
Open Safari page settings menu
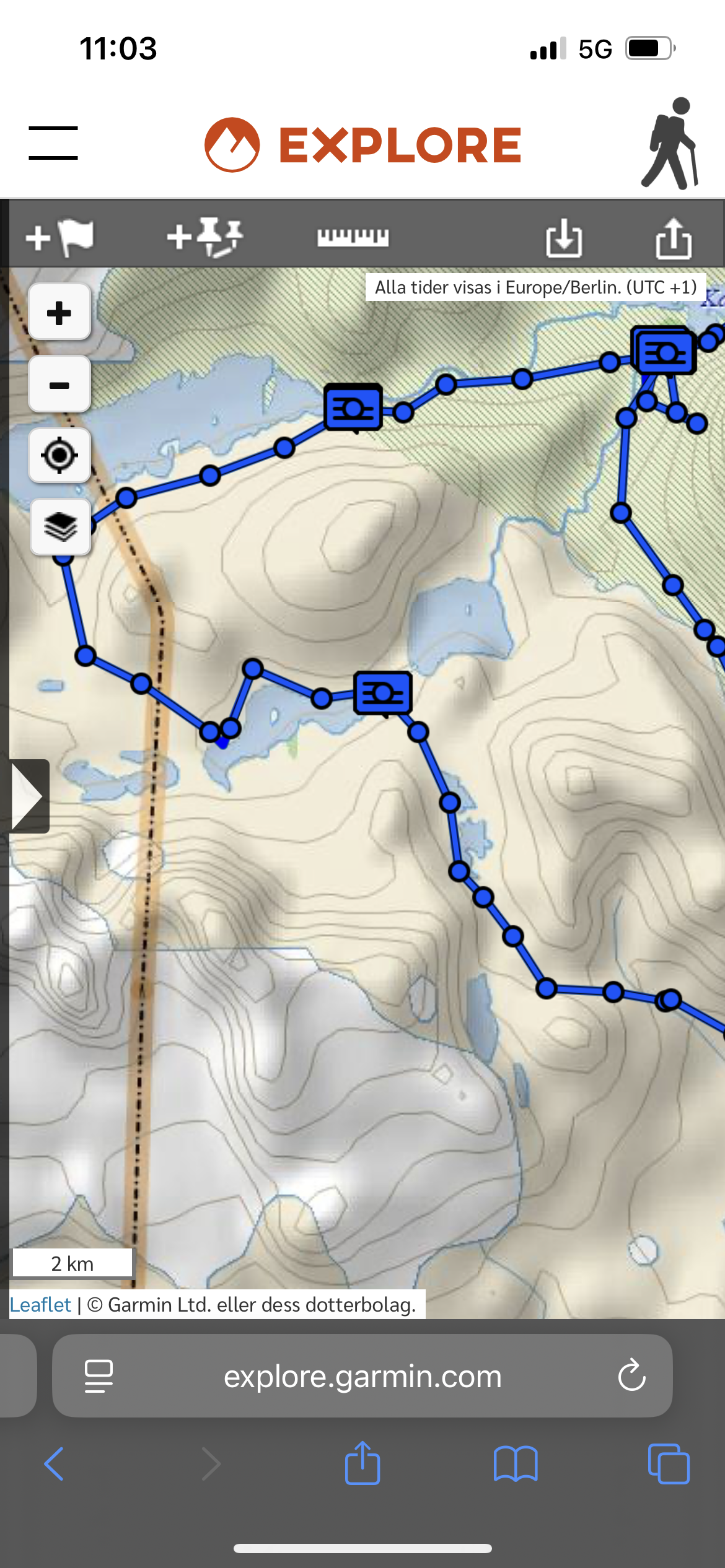pos(99,1376)
